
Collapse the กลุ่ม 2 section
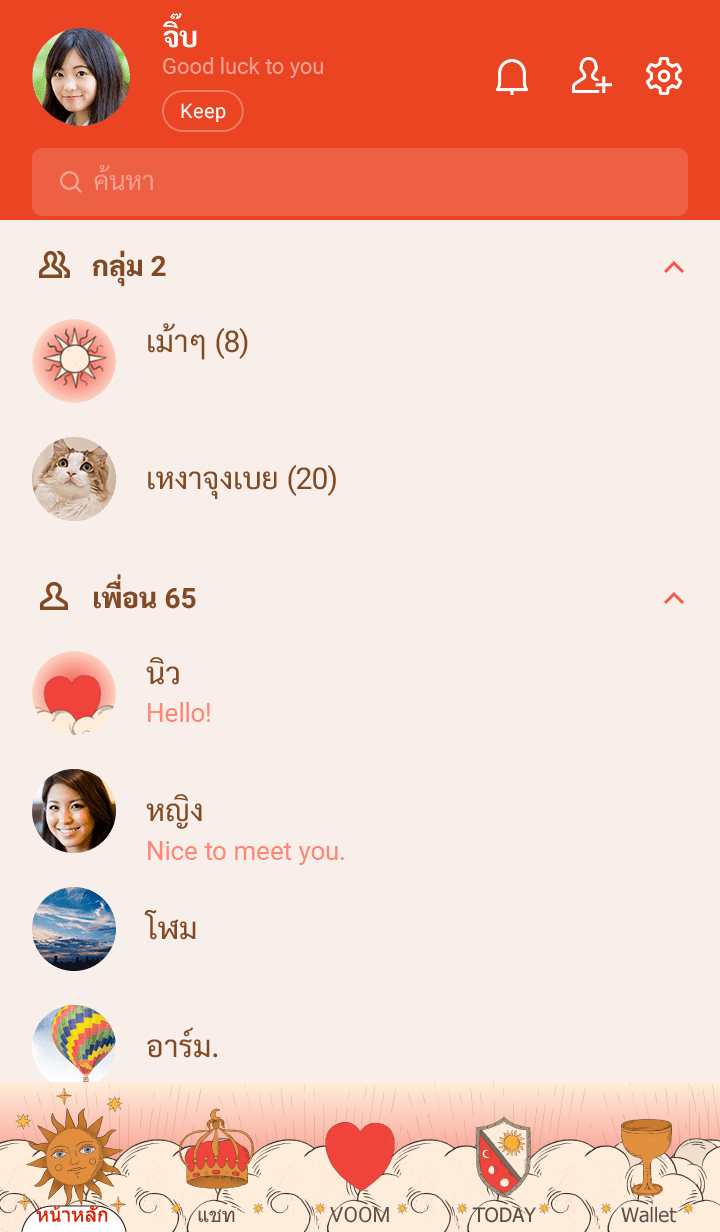pyautogui.click(x=674, y=267)
